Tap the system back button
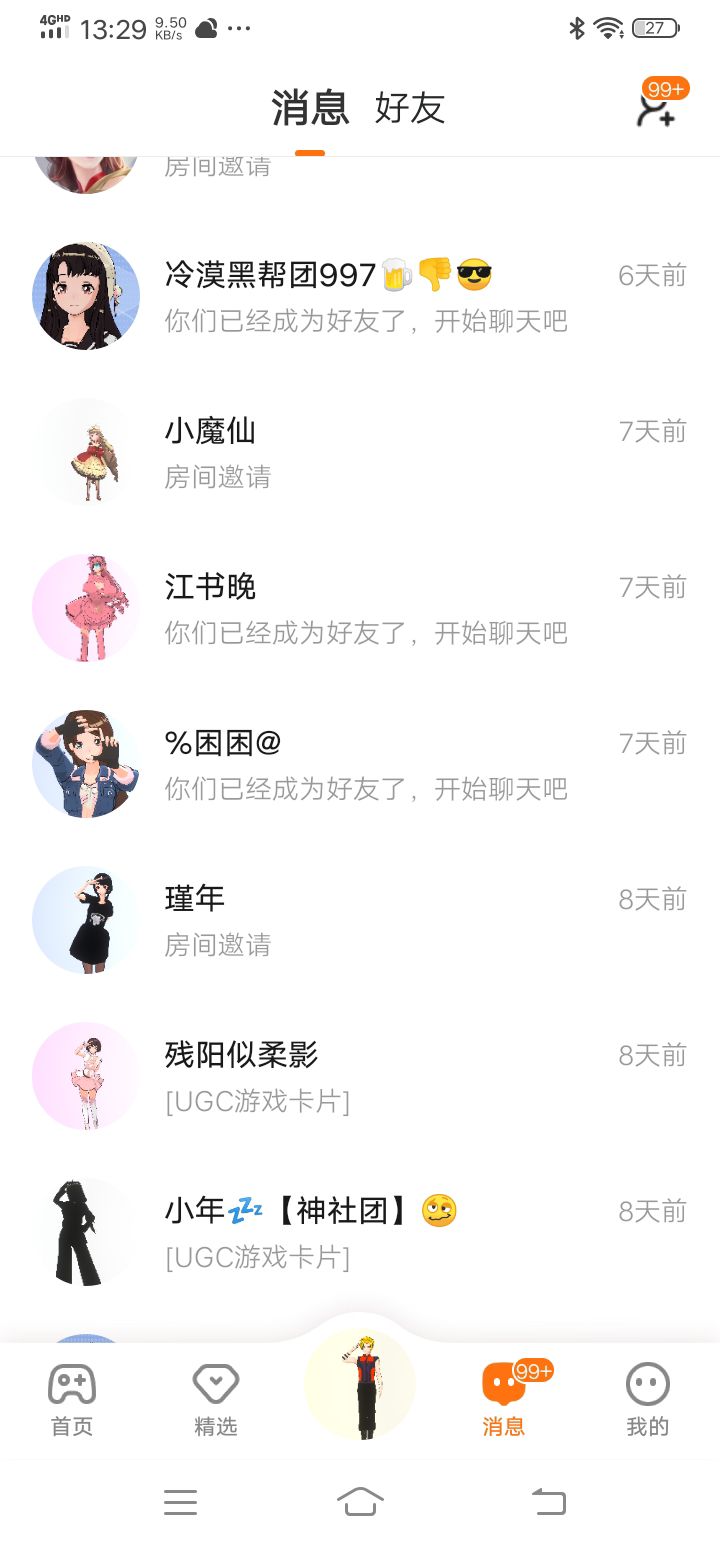This screenshot has width=720, height=1544. 547,1501
